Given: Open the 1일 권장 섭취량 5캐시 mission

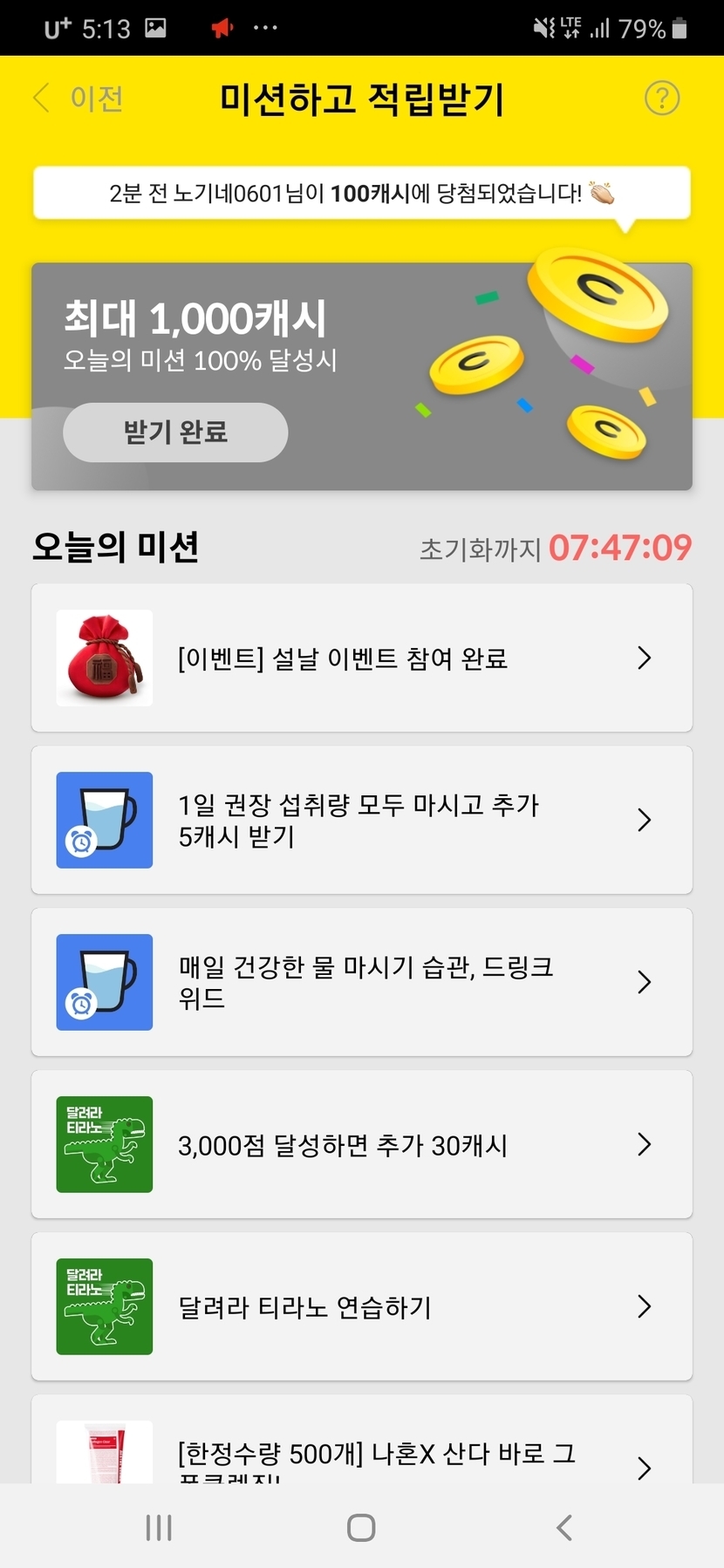Looking at the screenshot, I should point(361,820).
